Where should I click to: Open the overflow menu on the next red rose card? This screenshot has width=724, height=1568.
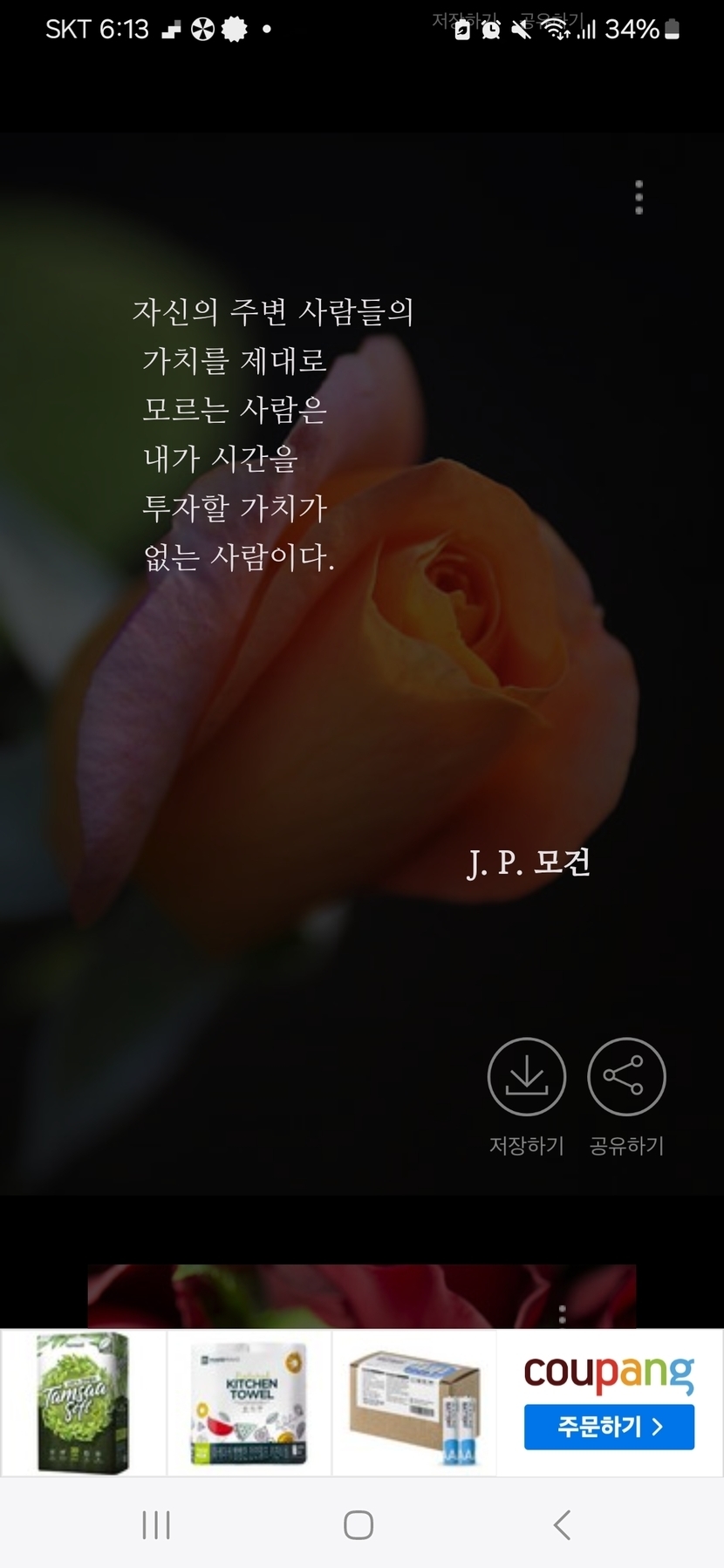[x=563, y=1313]
